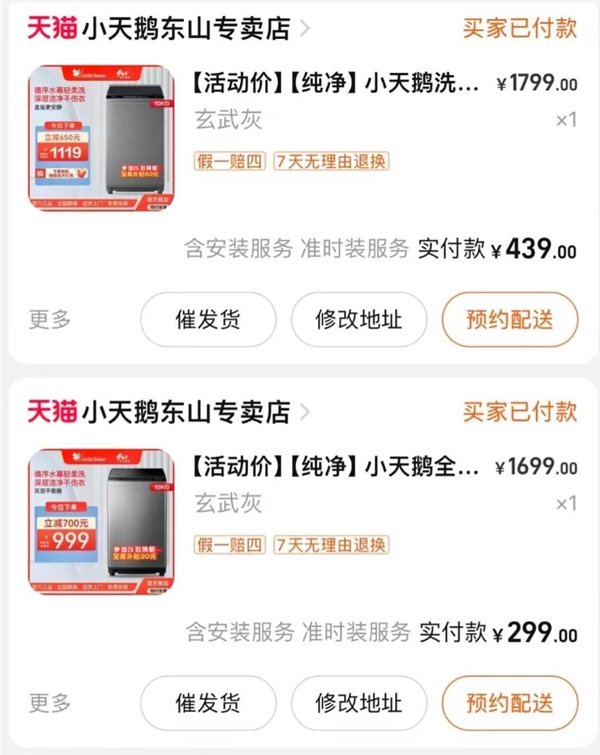Tap 修改地址 on the ¥439.00 order
Screen dimensions: 600x755
358,320
